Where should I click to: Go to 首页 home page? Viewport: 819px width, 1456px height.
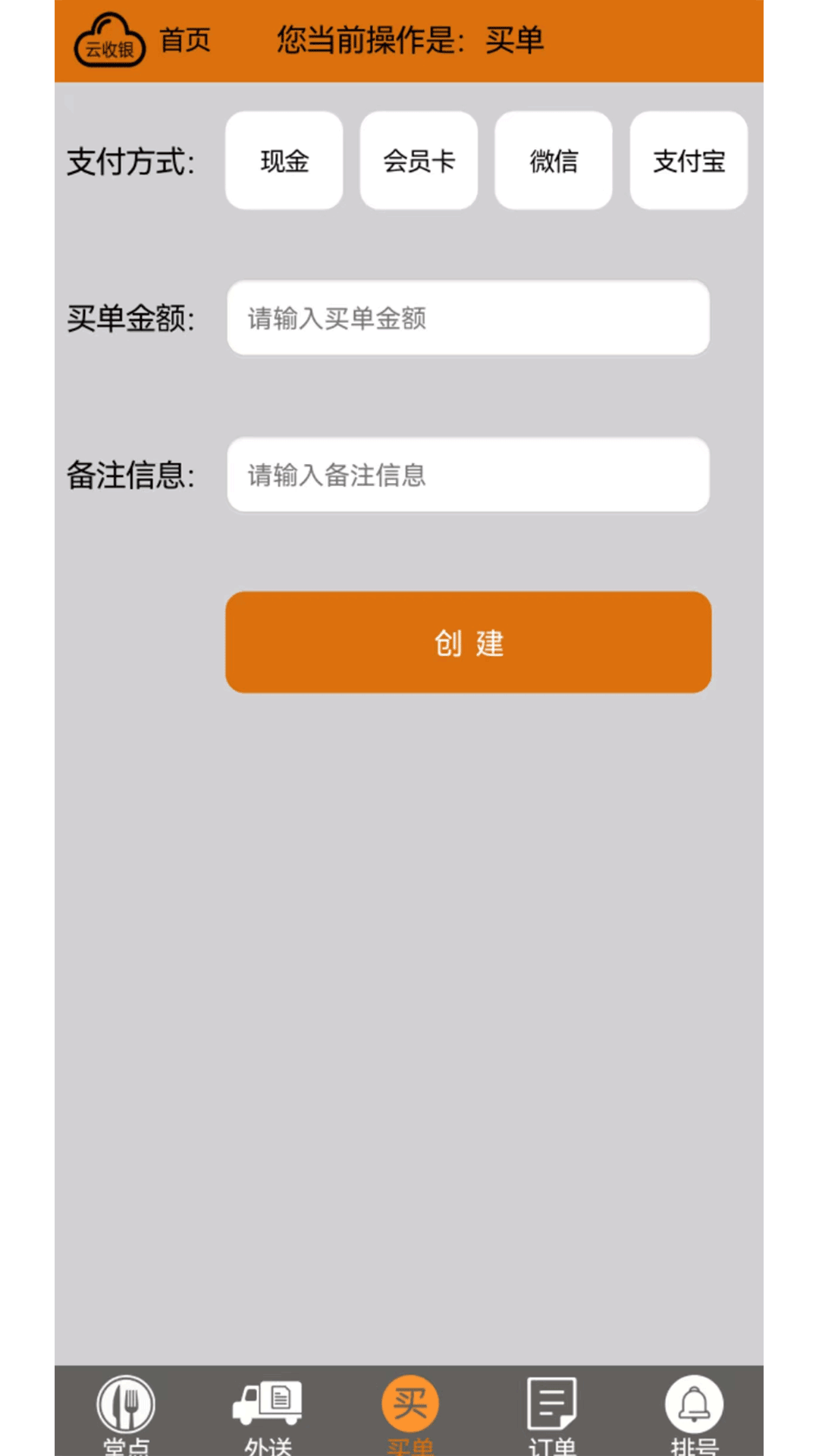(184, 40)
